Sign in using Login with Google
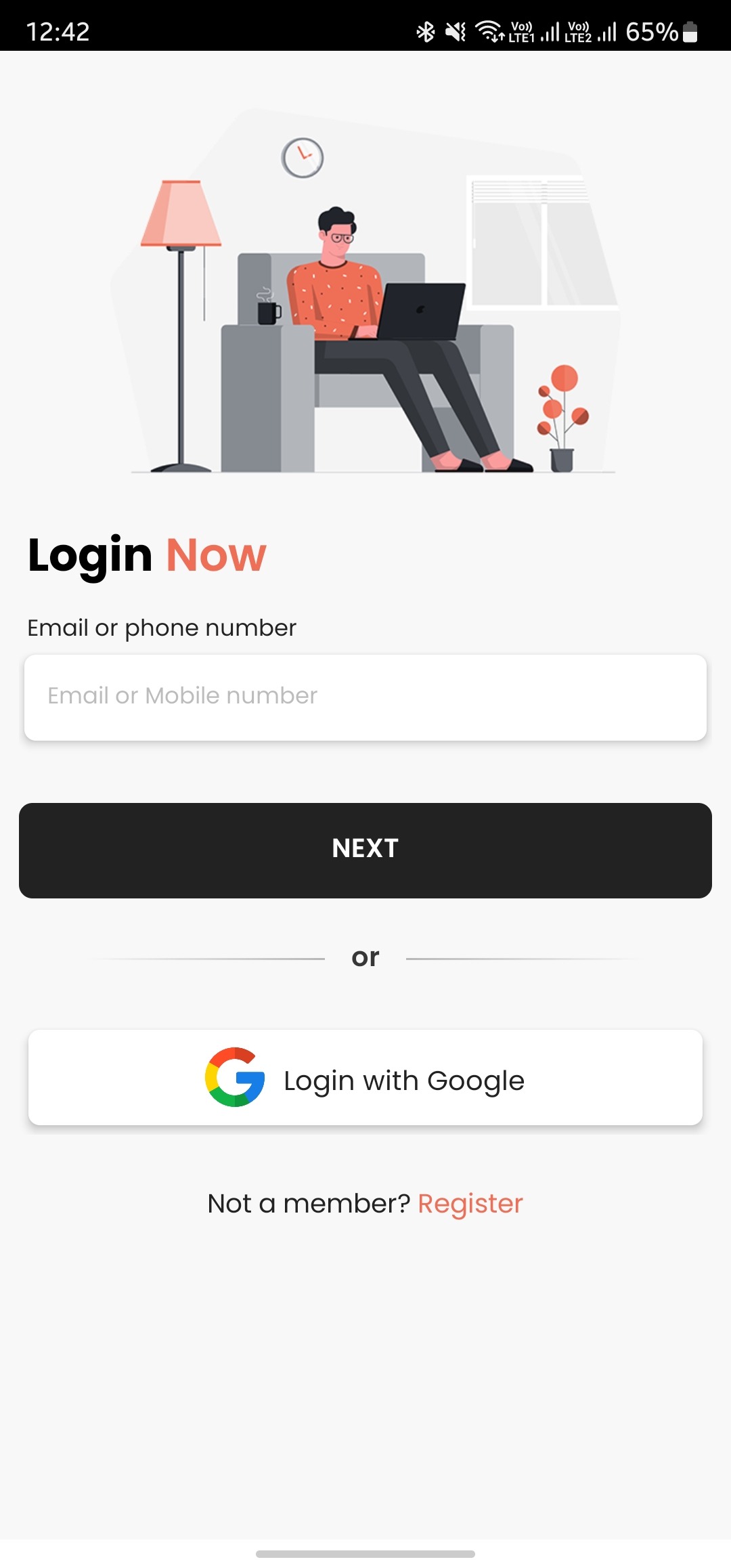This screenshot has width=731, height=1568. [365, 1078]
